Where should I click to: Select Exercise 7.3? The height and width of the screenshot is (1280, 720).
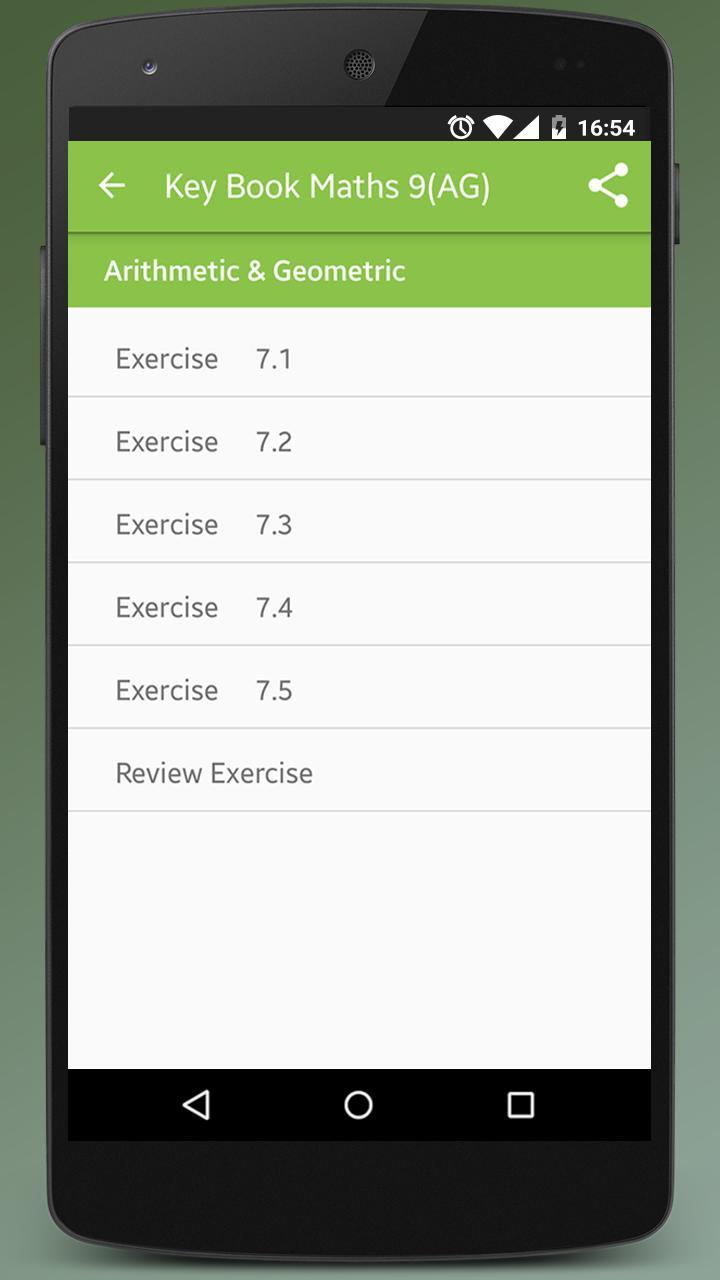tap(359, 524)
